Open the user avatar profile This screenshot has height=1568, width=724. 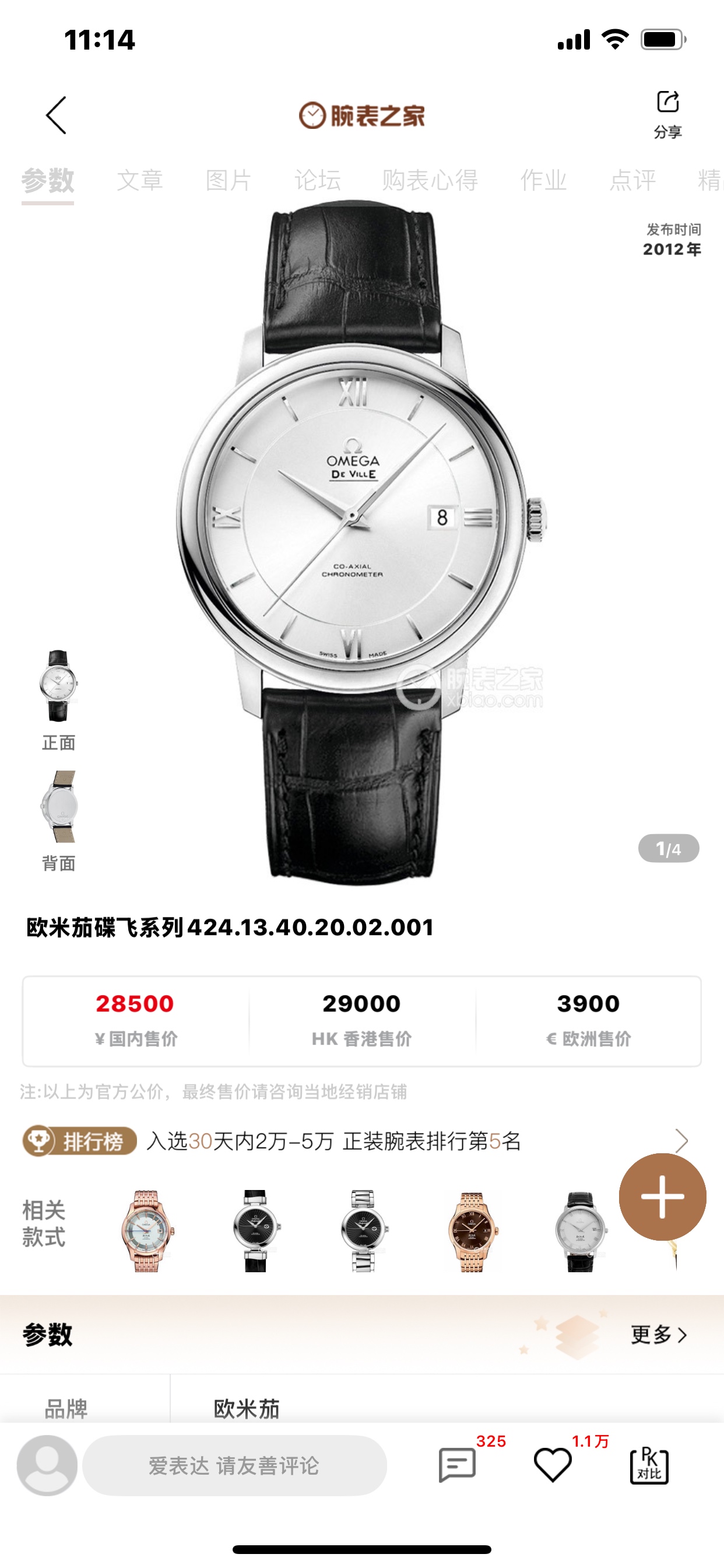(x=47, y=1465)
